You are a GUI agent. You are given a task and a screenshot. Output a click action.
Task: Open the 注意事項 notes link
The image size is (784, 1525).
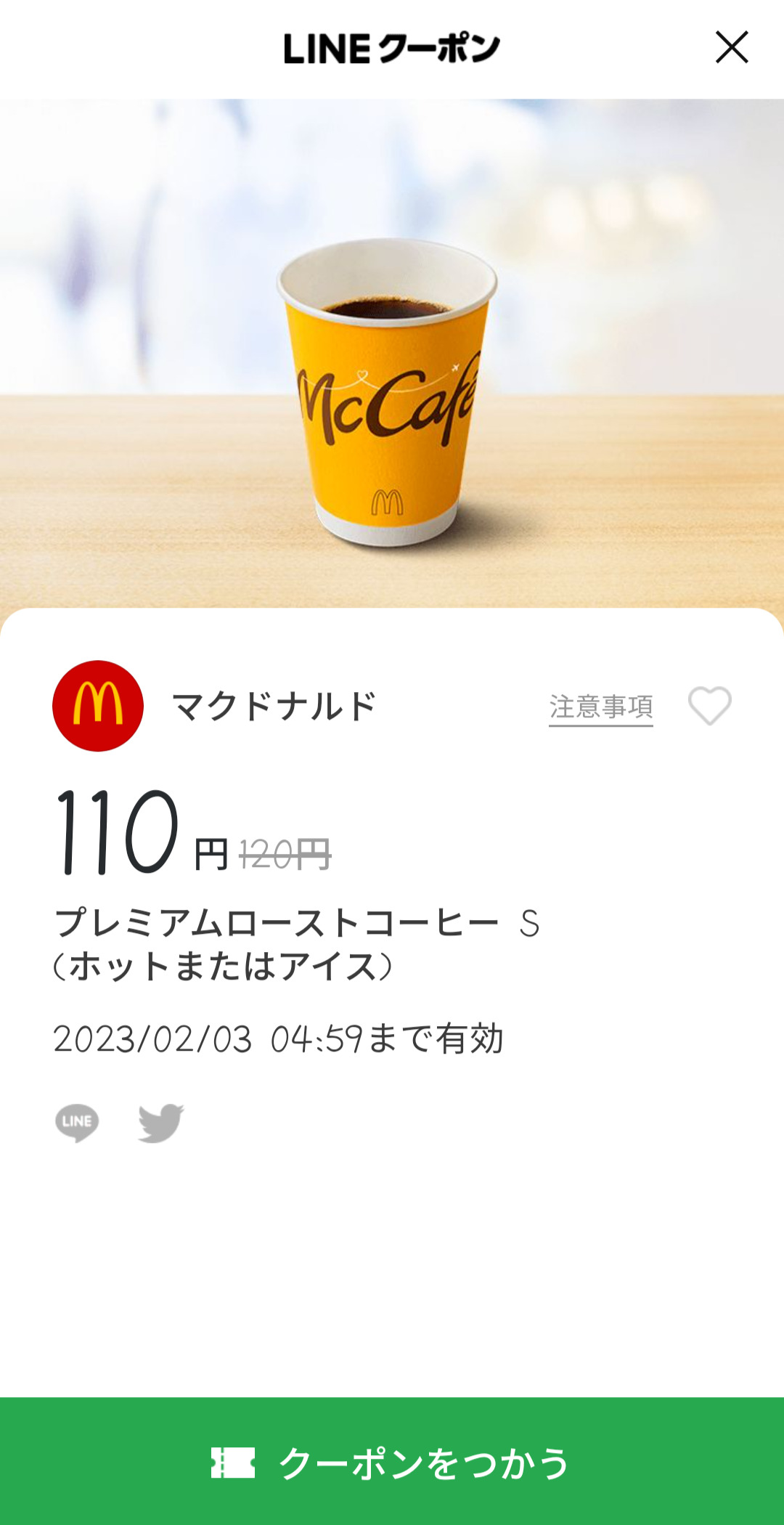(600, 707)
